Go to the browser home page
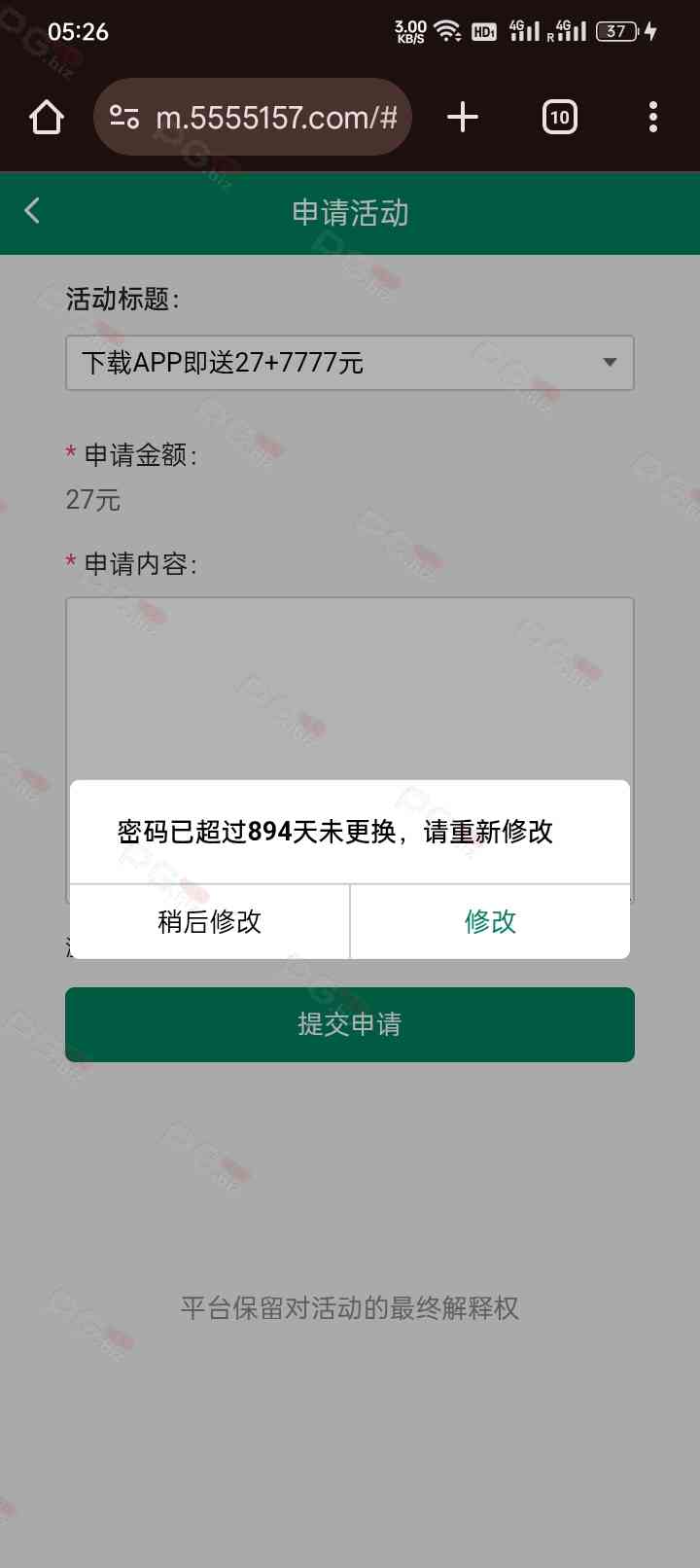The width and height of the screenshot is (700, 1568). (46, 118)
